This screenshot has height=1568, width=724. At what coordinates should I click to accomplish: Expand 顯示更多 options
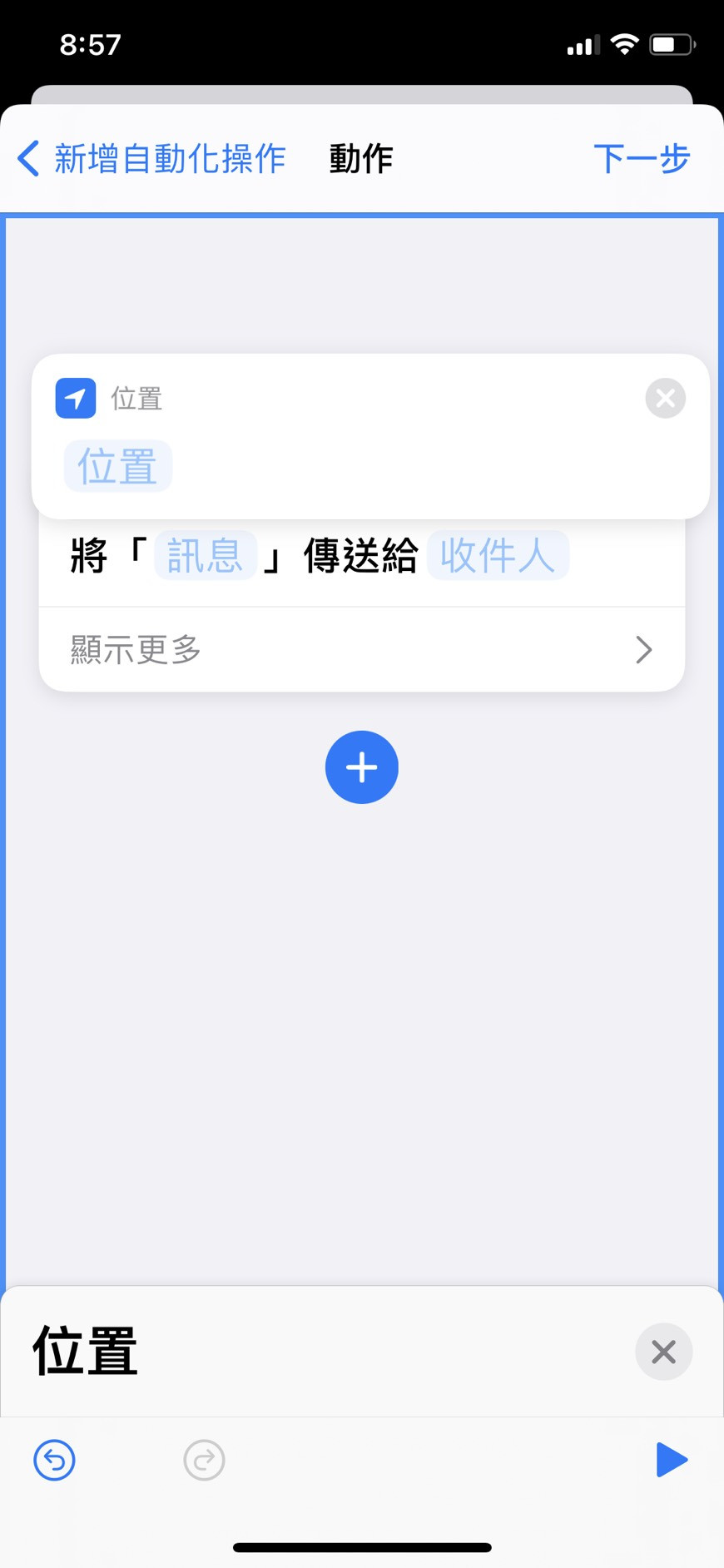point(361,649)
